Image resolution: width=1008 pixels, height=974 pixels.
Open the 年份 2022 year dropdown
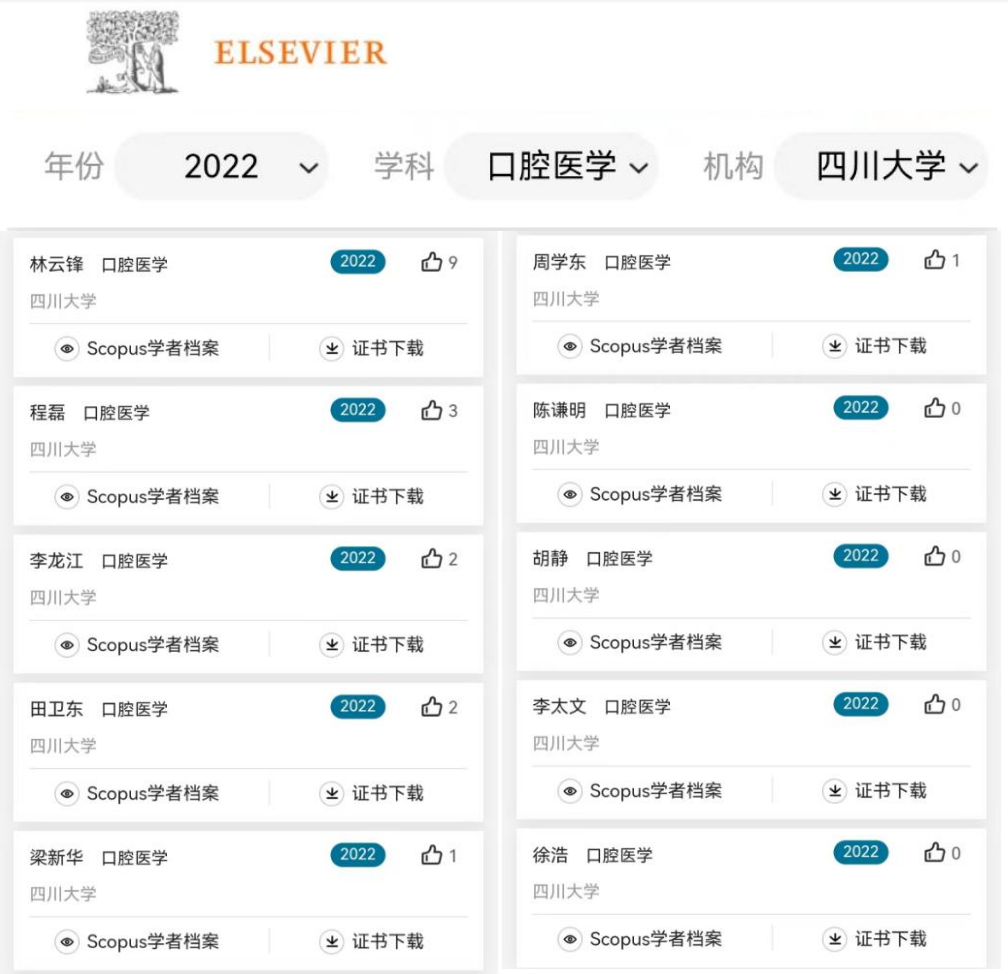click(222, 166)
